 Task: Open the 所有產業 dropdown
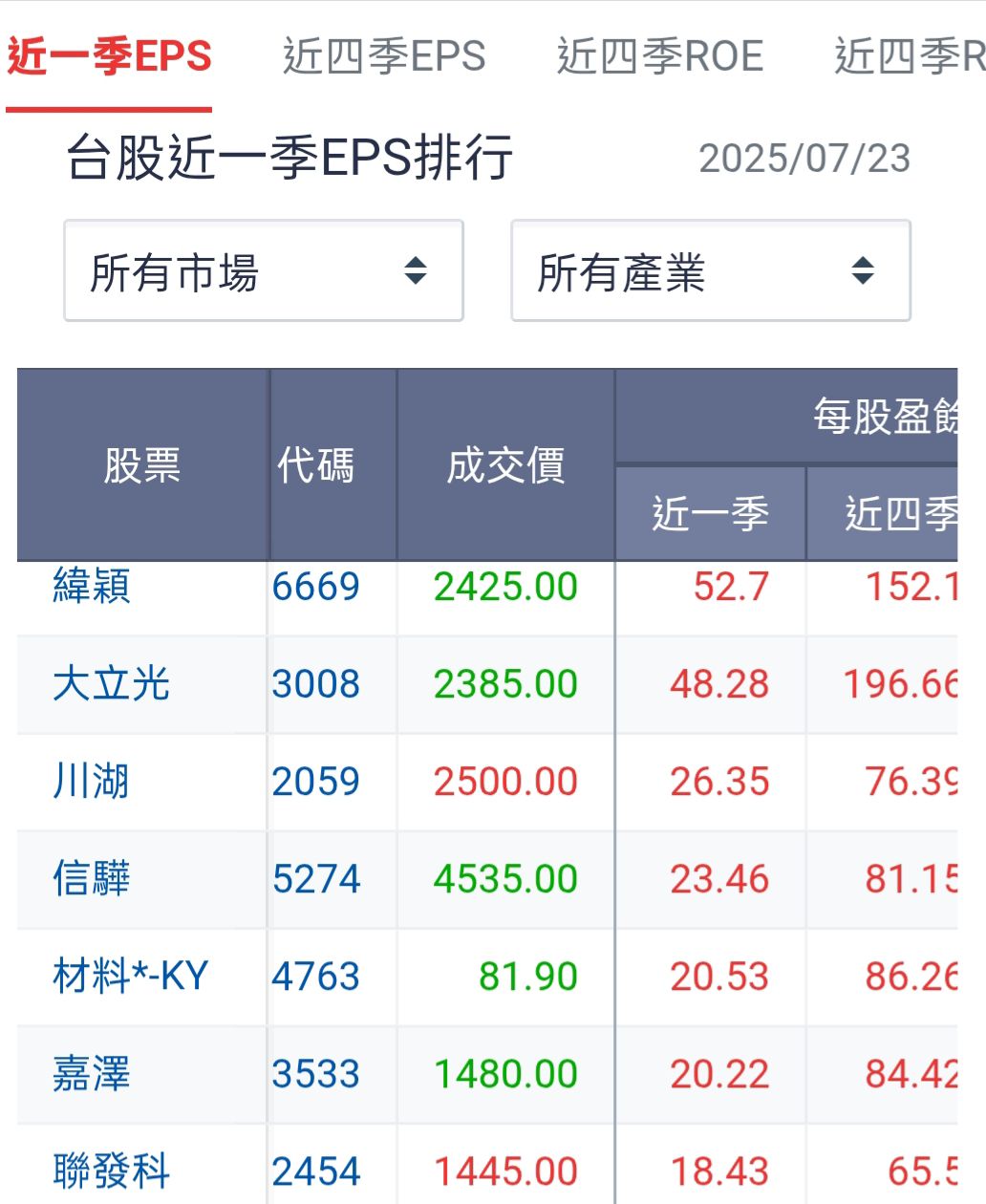point(710,271)
